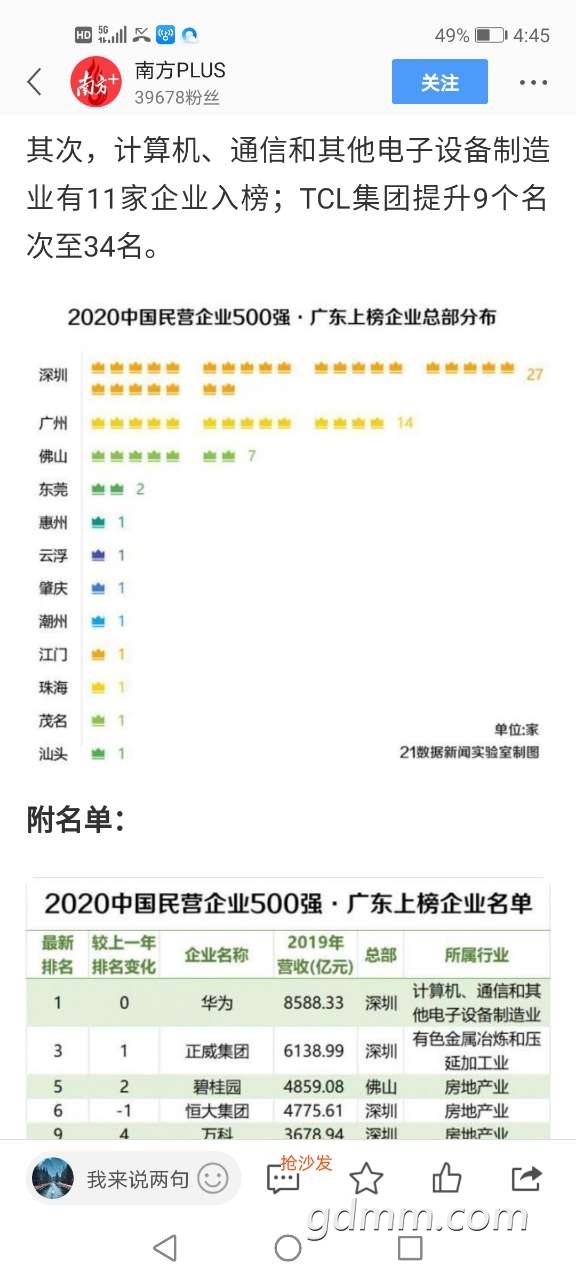Open the comments bubble icon
This screenshot has width=576, height=1280.
pos(284,1179)
